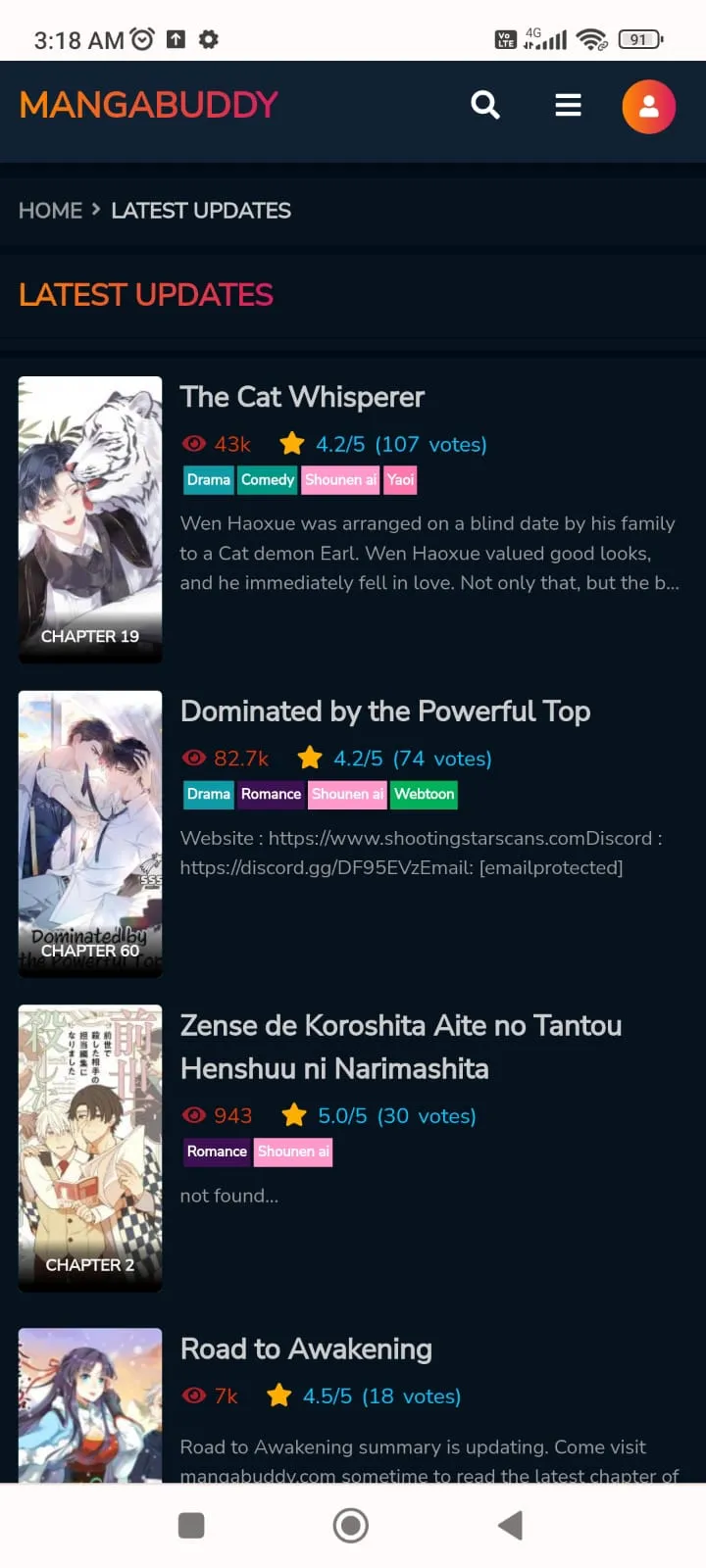
Task: Open Dominated by the Powerful Top cover
Action: 90,833
